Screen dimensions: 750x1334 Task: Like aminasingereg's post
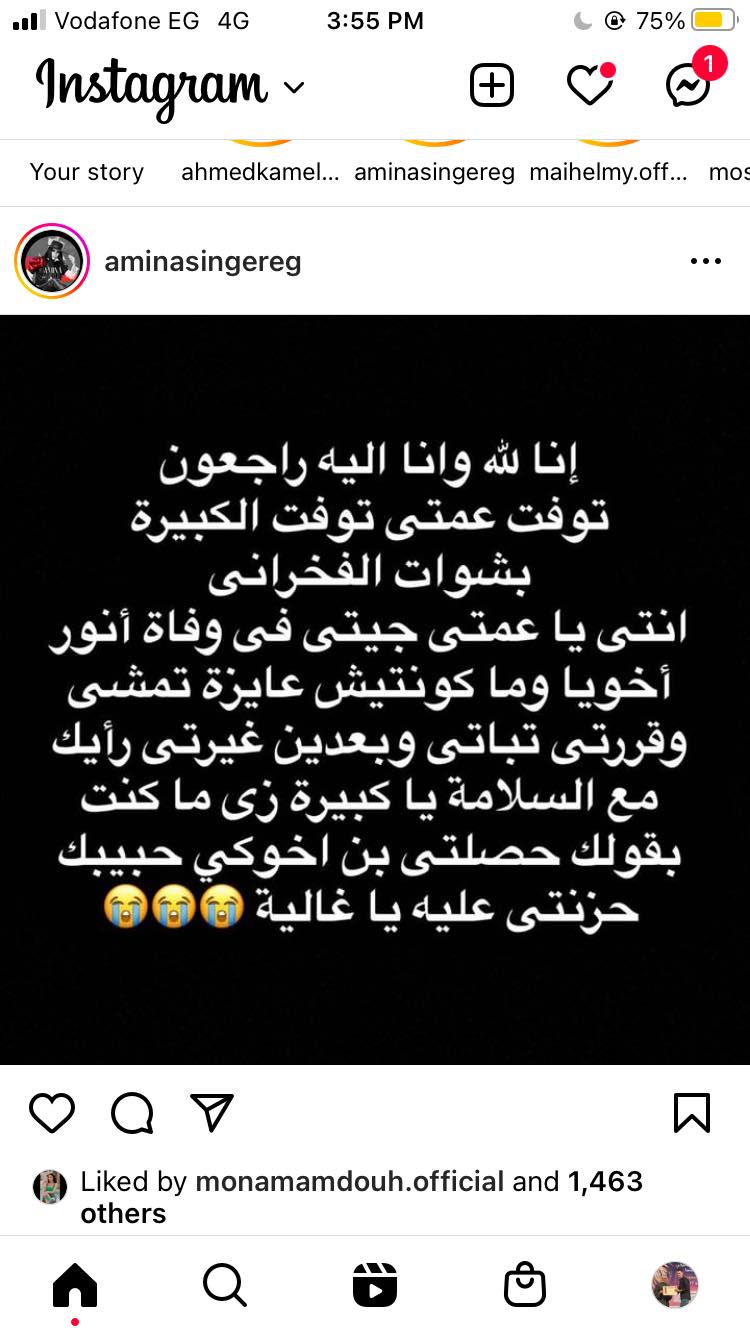click(51, 1113)
